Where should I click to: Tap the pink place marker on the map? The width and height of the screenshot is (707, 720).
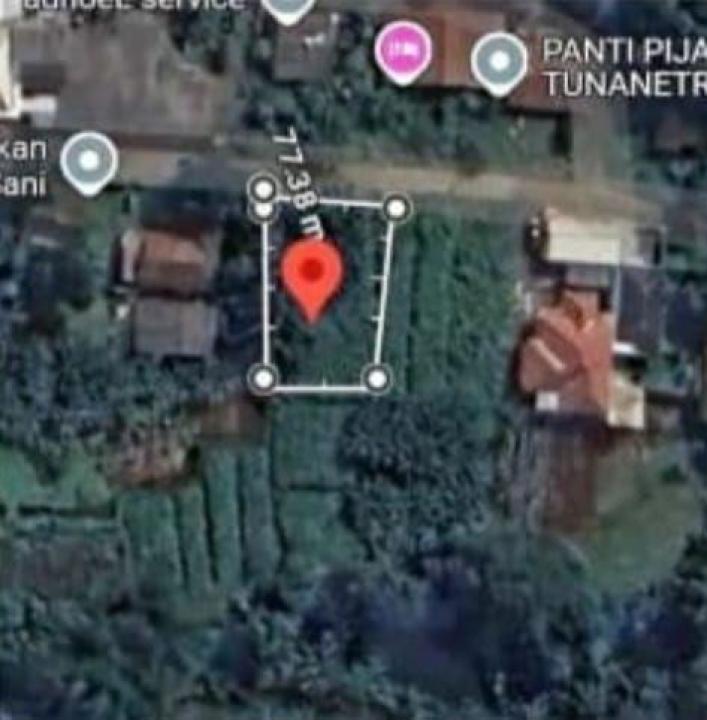pyautogui.click(x=403, y=52)
